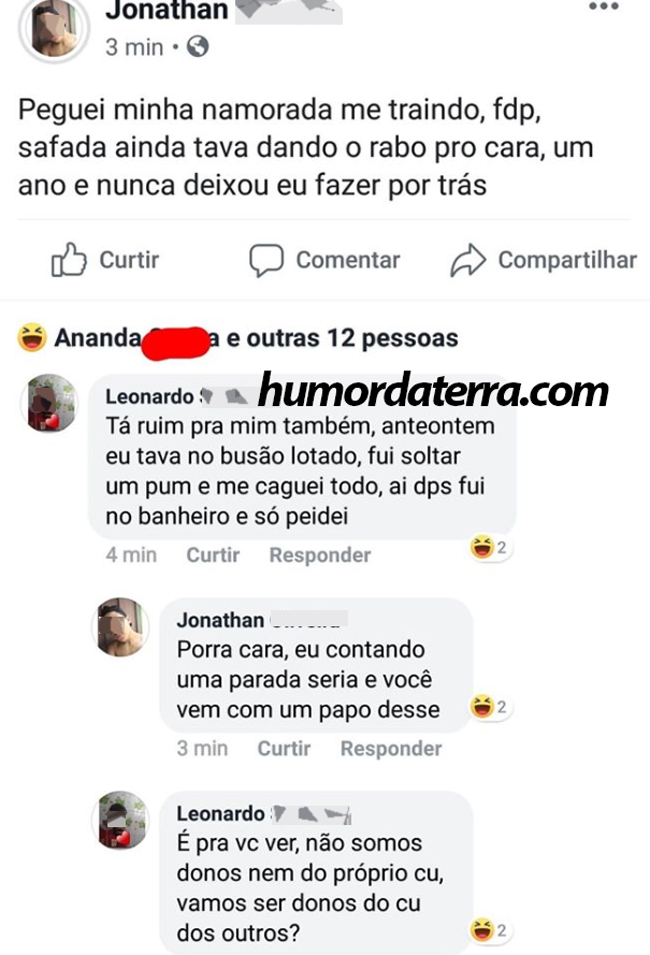The height and width of the screenshot is (955, 650).
Task: Tap Comentar under the post
Action: point(325,260)
